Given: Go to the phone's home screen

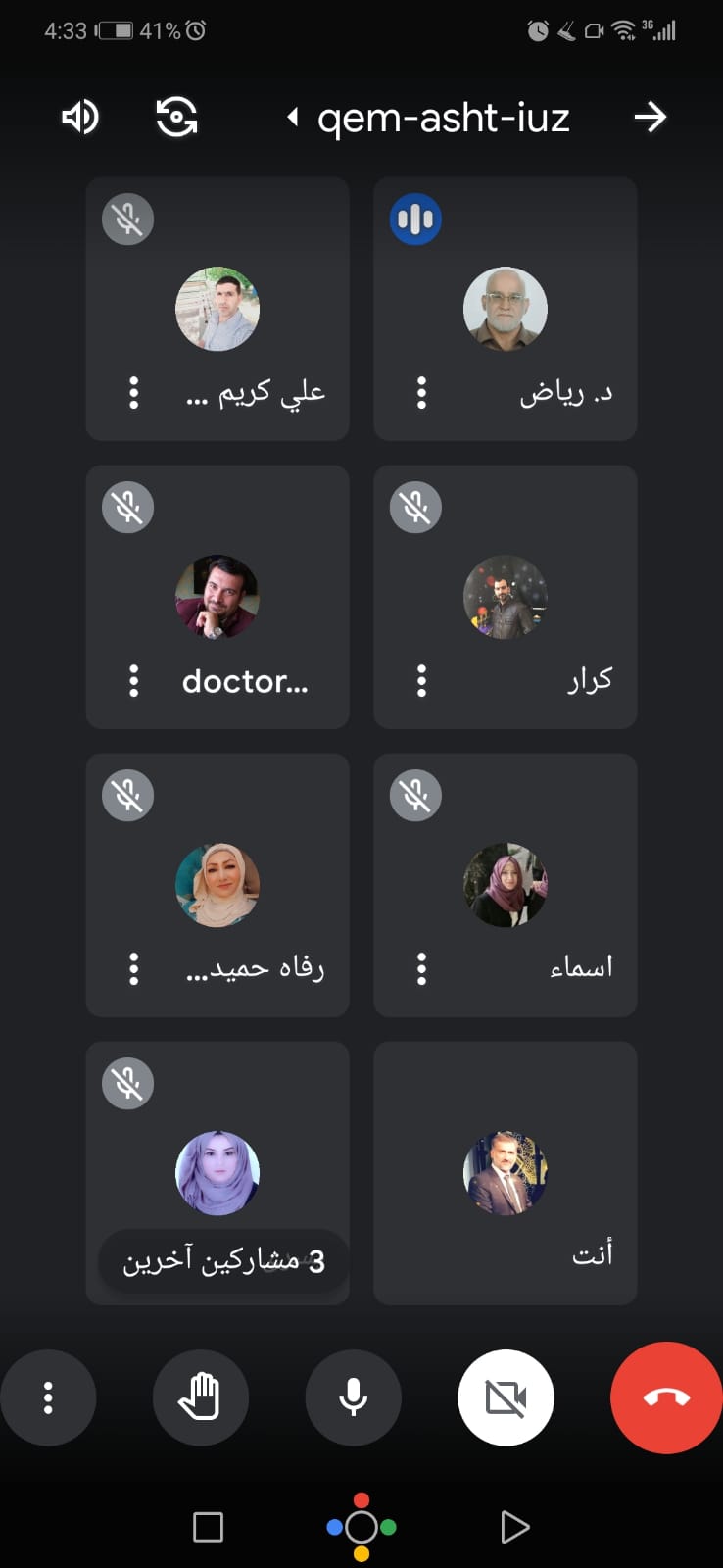Looking at the screenshot, I should [361, 1527].
